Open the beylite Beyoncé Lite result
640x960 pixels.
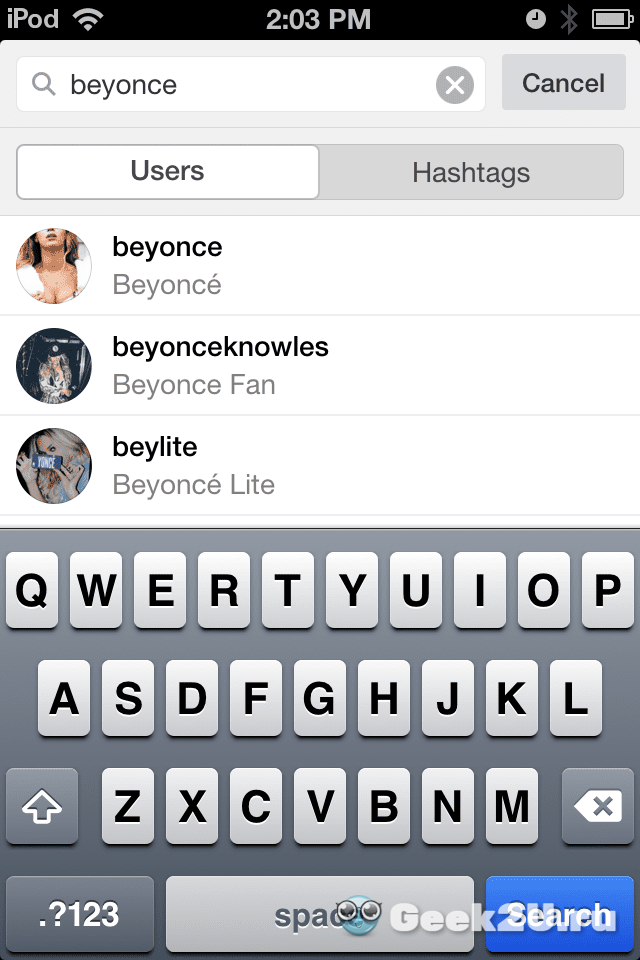click(320, 465)
